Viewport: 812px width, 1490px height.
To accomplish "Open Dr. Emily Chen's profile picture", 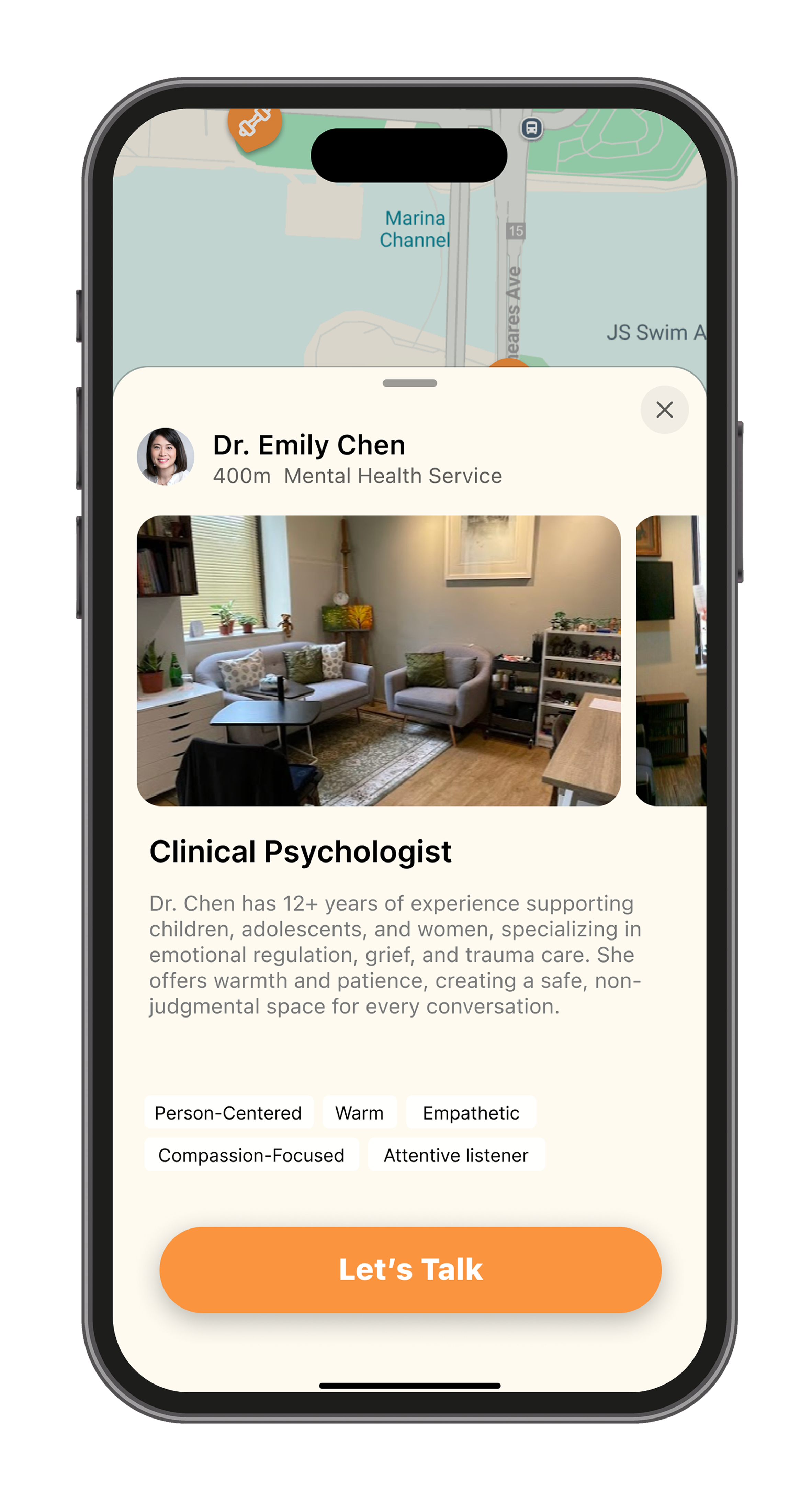I will 166,456.
